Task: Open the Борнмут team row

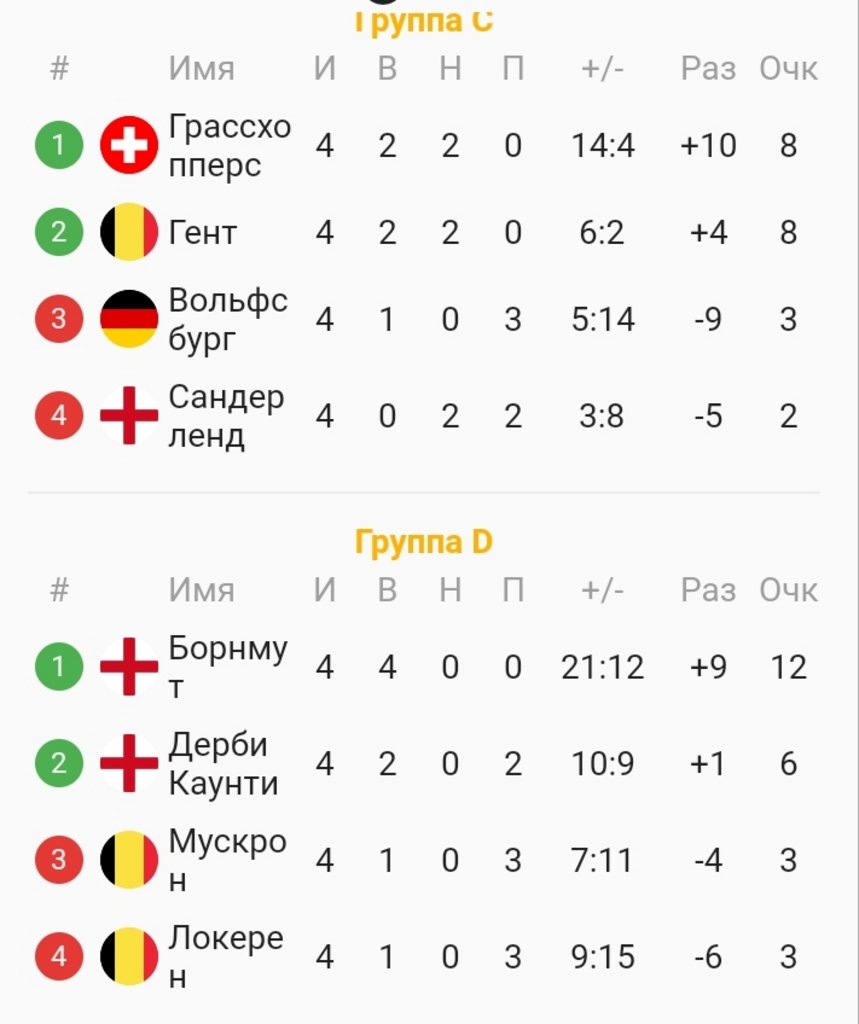Action: 425,667
